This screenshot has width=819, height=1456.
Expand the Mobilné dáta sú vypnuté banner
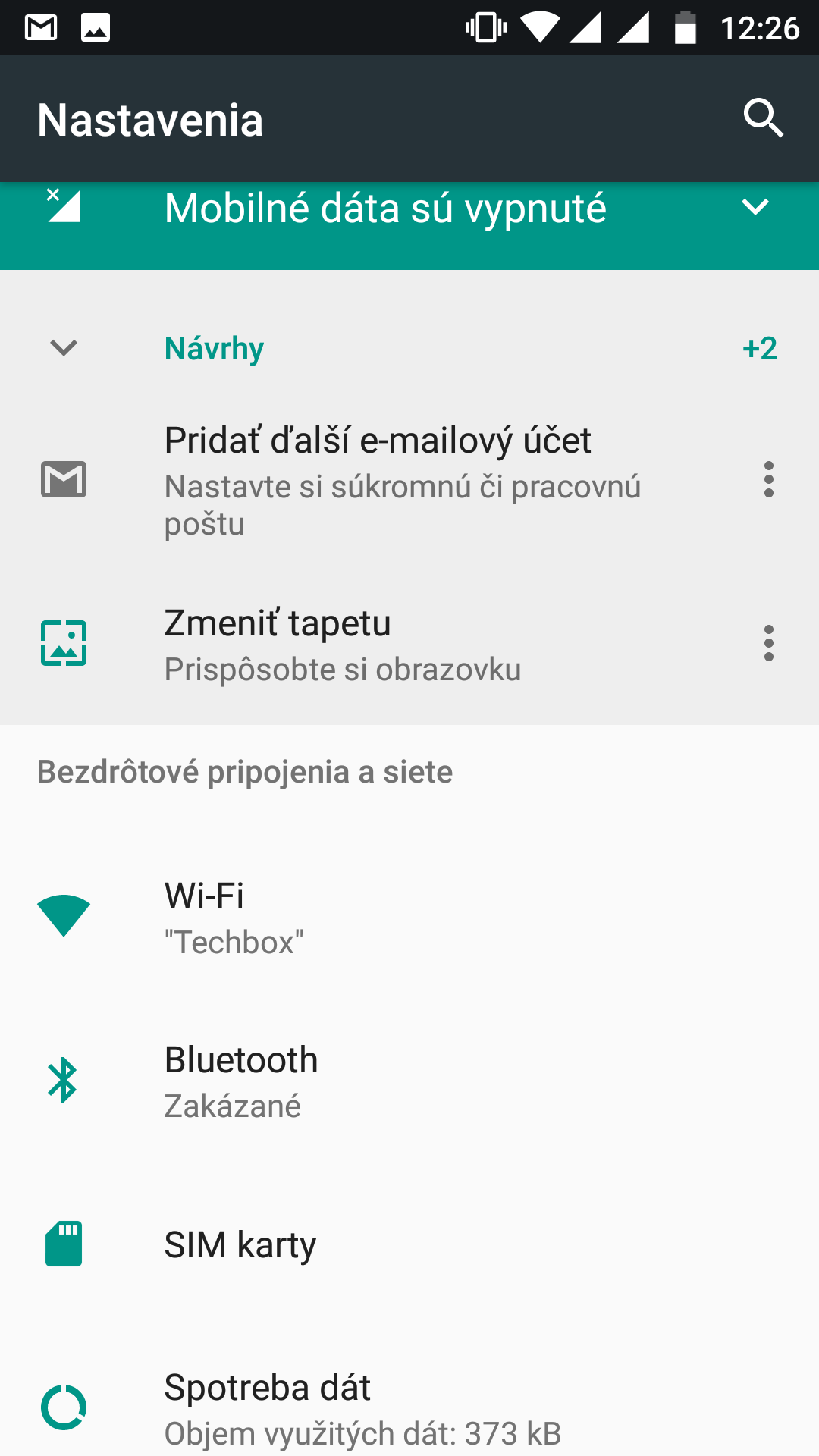click(755, 207)
